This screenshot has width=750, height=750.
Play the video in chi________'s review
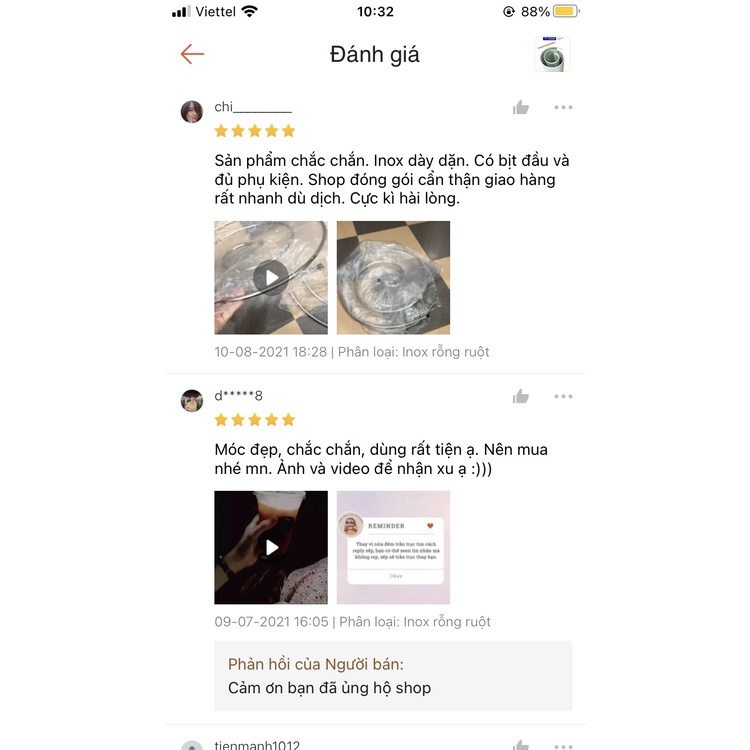point(271,277)
